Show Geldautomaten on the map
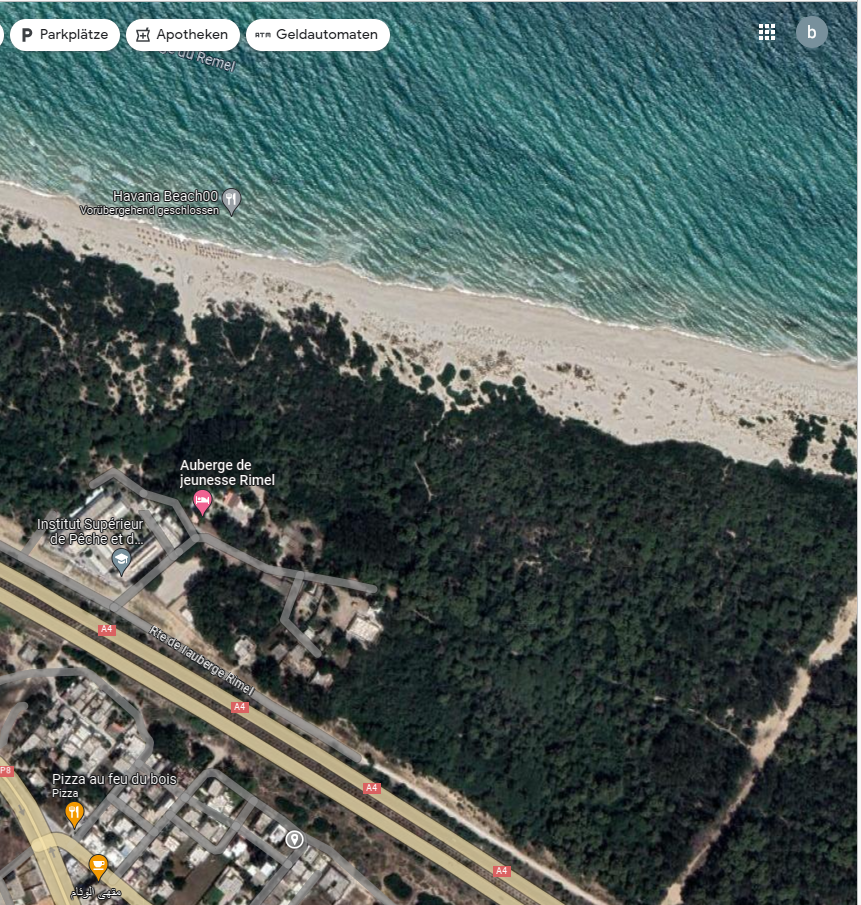The width and height of the screenshot is (861, 905). click(317, 35)
